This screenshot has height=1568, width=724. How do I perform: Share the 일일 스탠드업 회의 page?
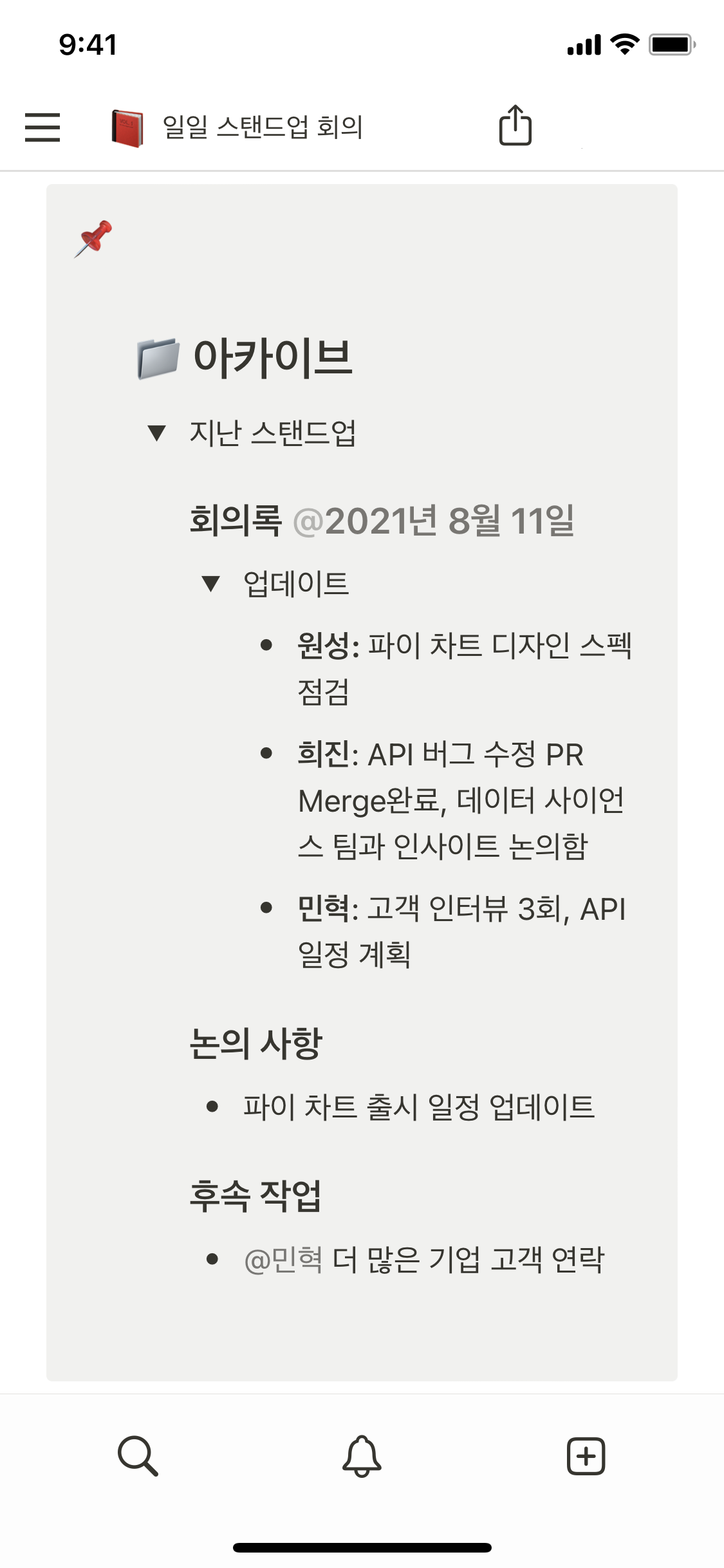click(x=515, y=126)
